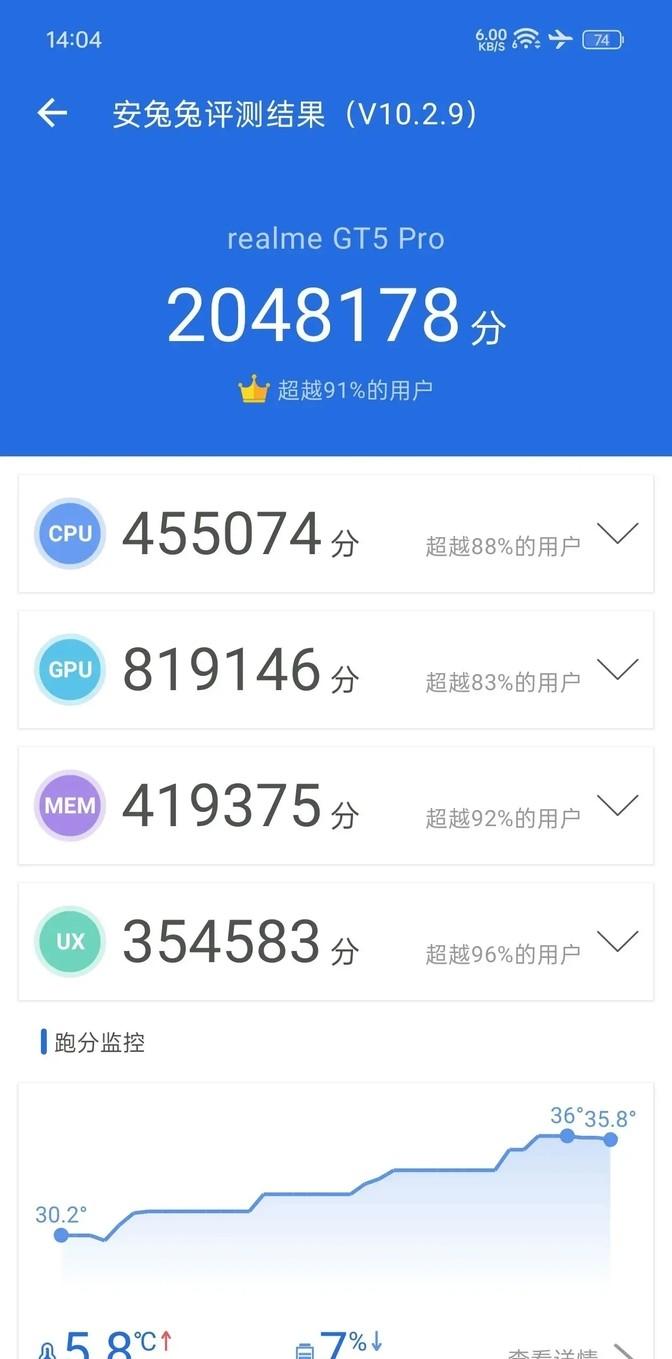Expand the CPU score details

(x=617, y=534)
